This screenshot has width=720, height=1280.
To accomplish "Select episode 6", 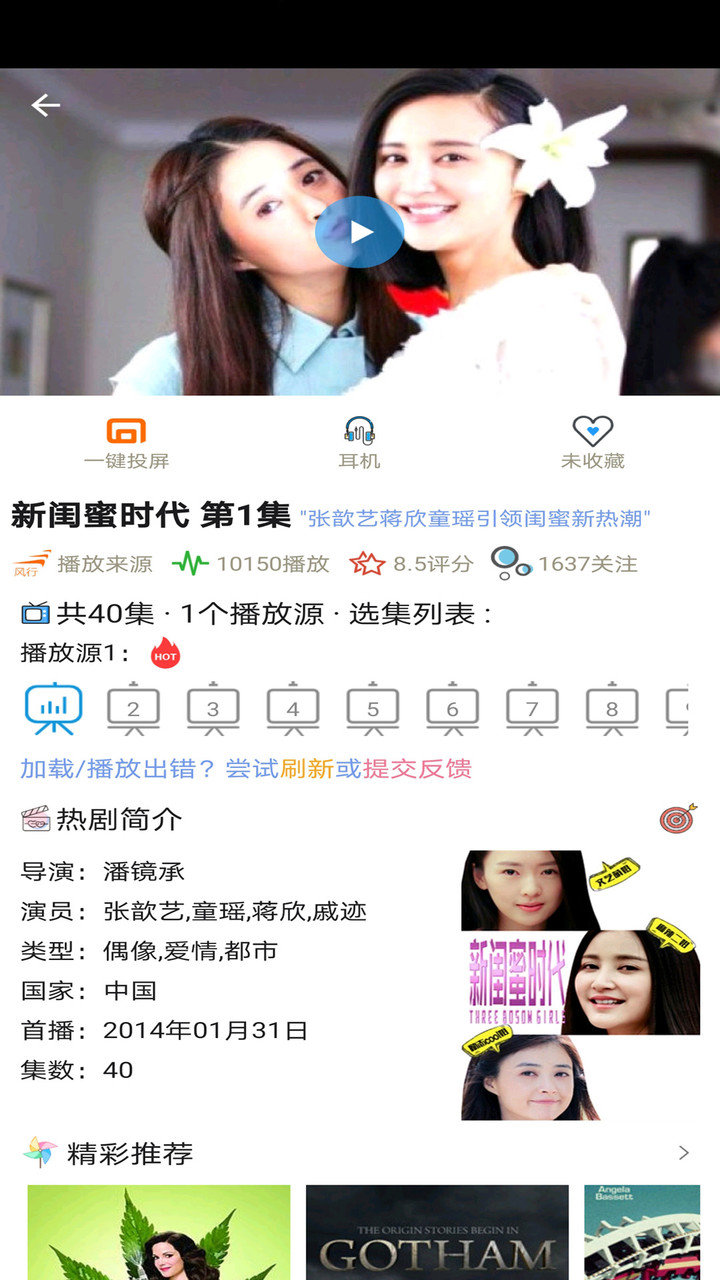I will [452, 709].
